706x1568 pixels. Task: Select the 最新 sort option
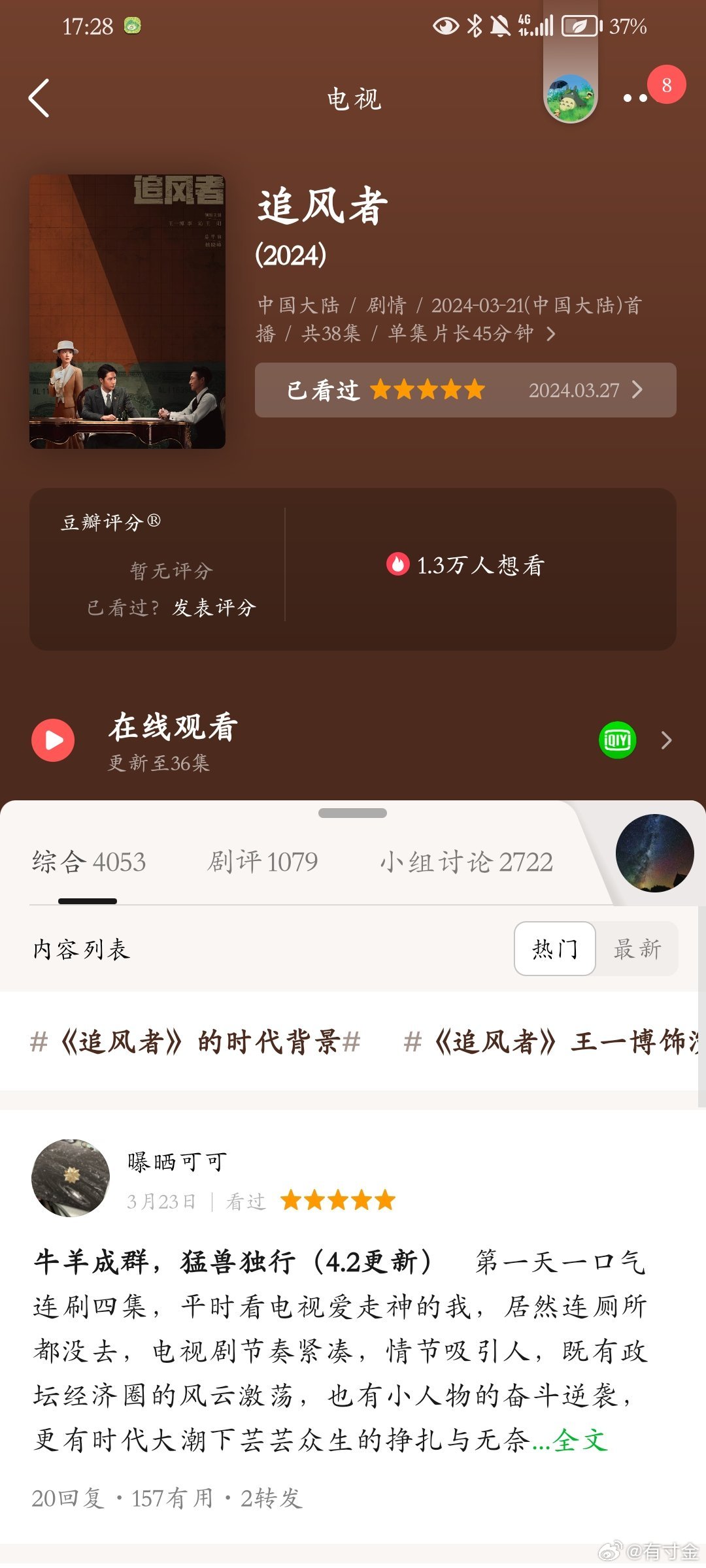(637, 949)
